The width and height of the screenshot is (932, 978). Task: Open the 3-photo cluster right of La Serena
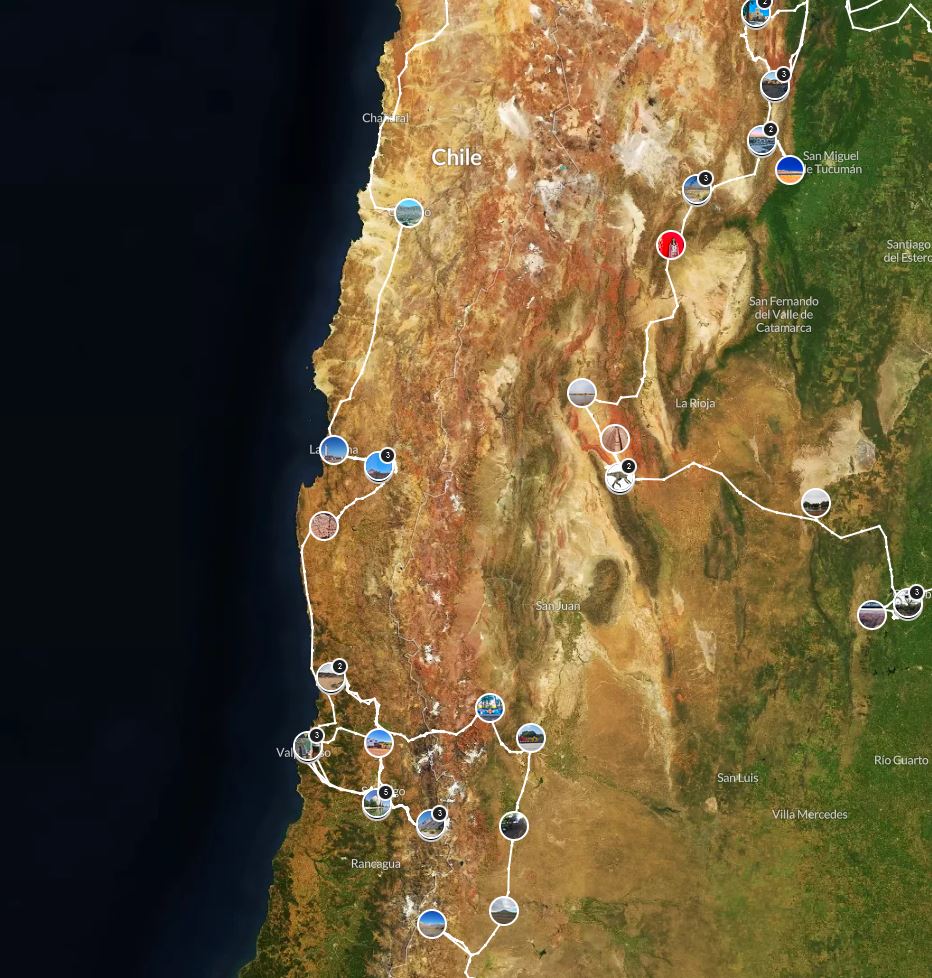pos(379,466)
